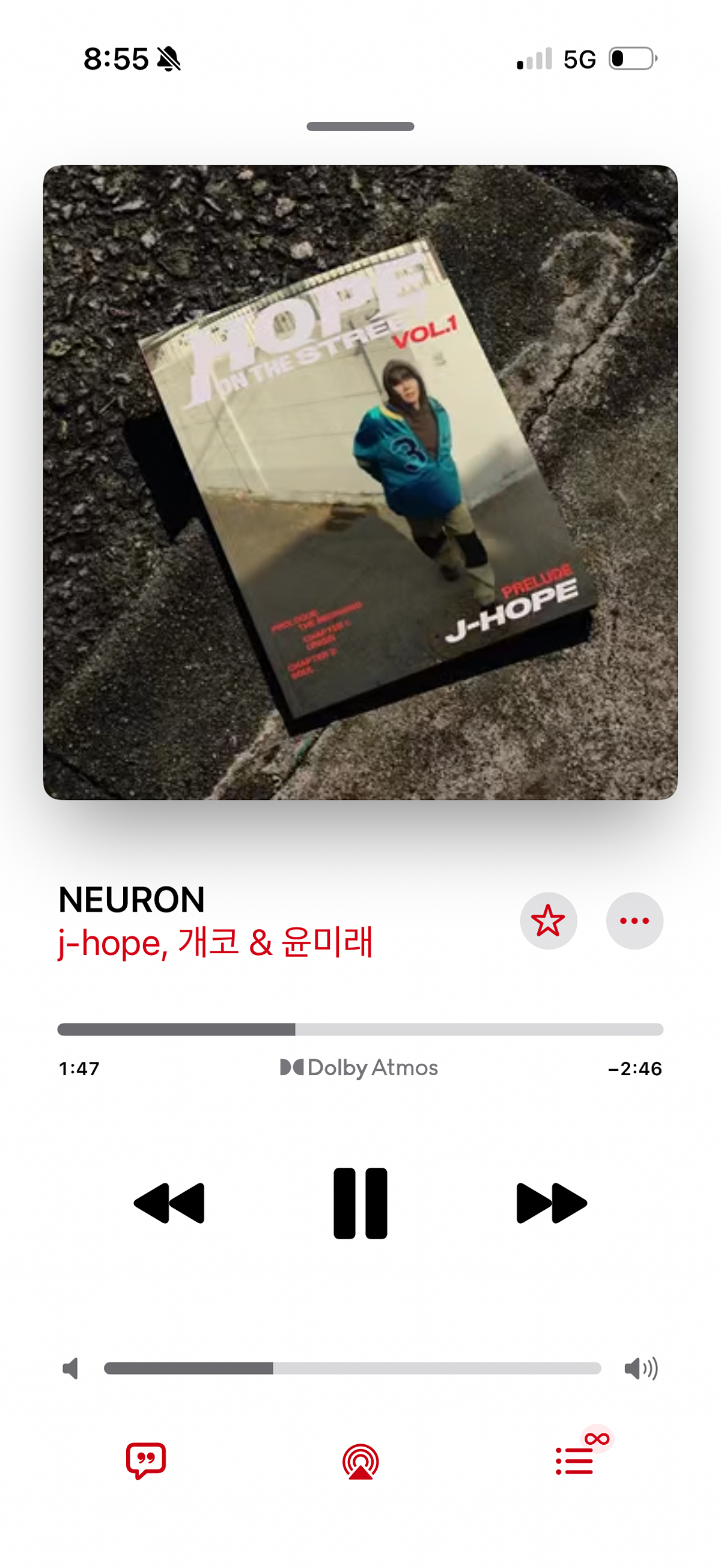This screenshot has width=721, height=1568.
Task: Open the Playing Next queue
Action: (575, 1461)
